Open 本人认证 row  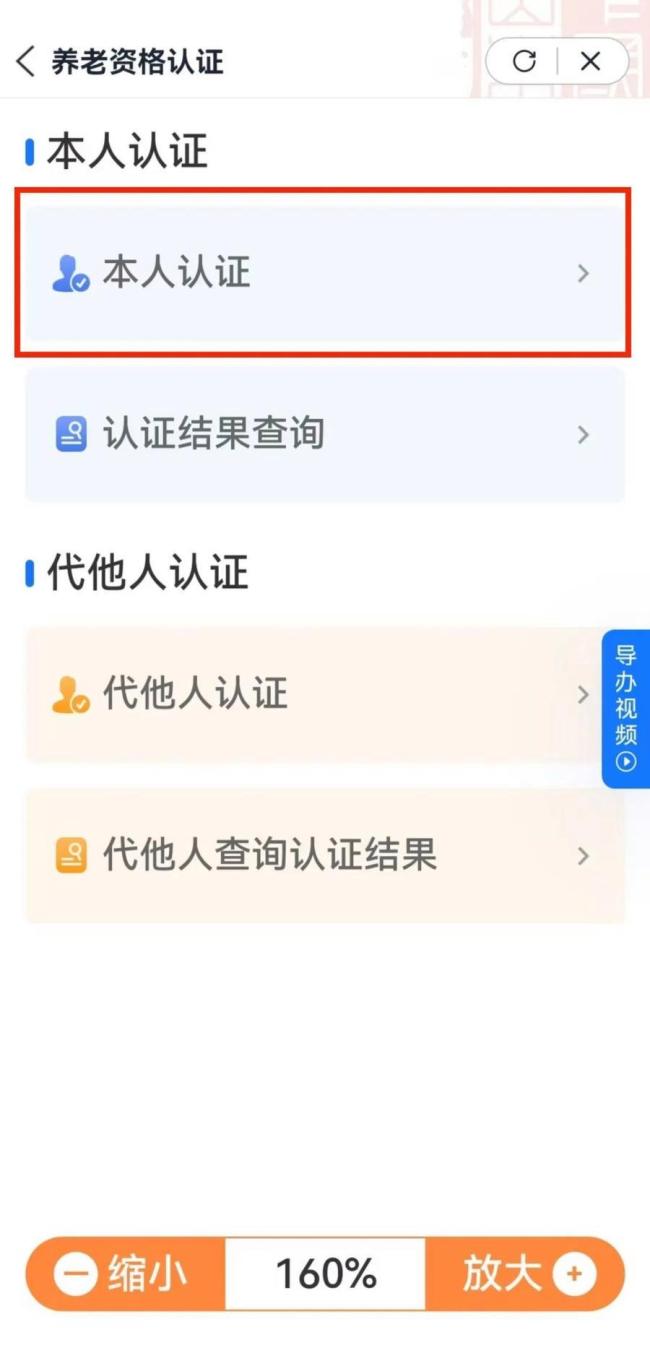(324, 273)
